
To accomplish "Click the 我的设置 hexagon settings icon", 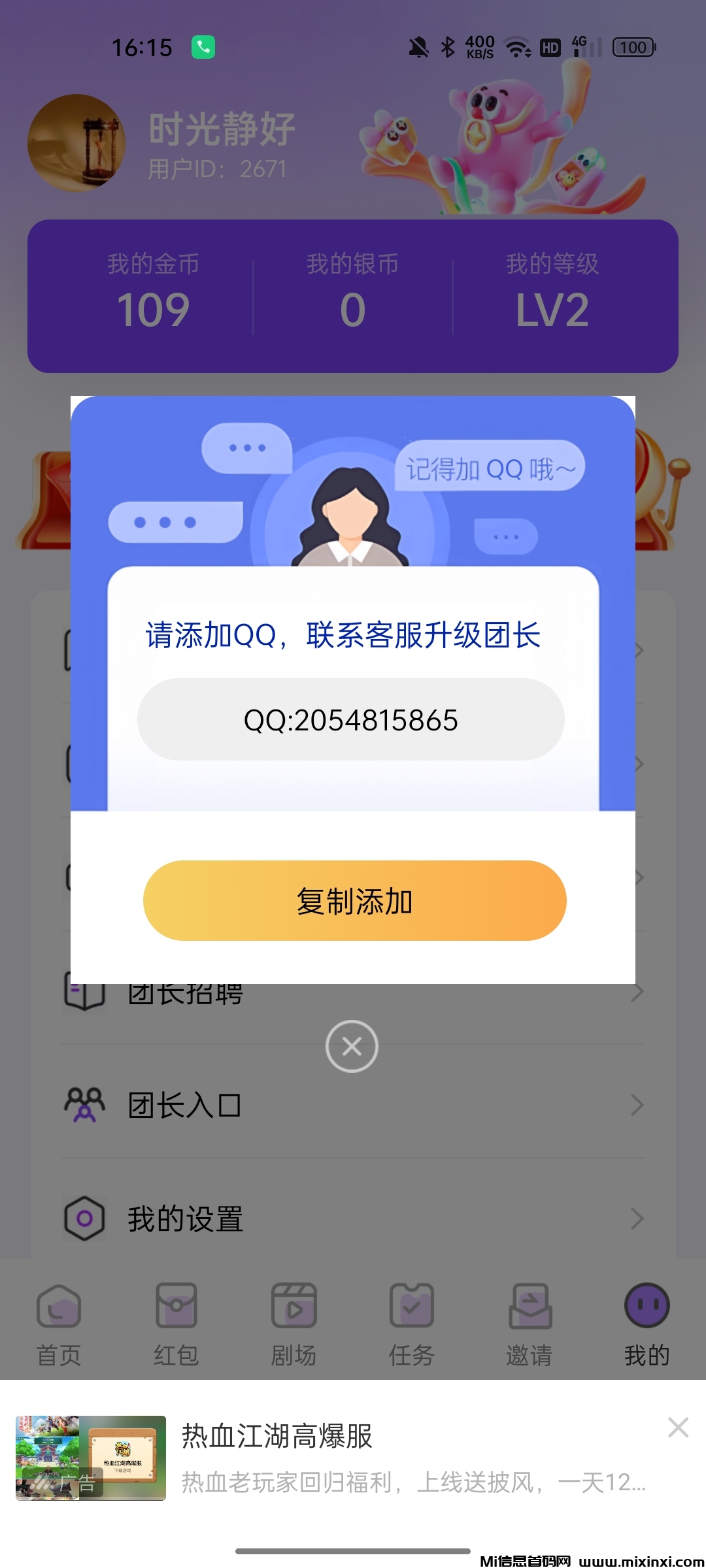I will tap(85, 1217).
